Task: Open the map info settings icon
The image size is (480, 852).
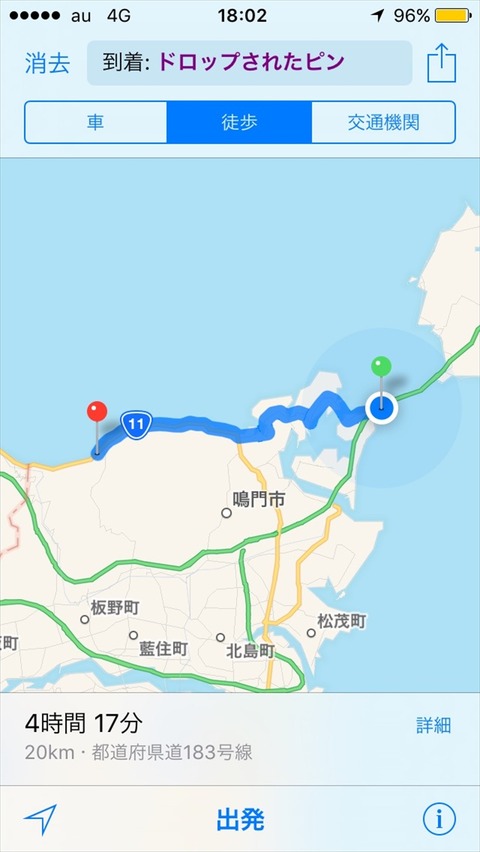Action: click(x=439, y=819)
